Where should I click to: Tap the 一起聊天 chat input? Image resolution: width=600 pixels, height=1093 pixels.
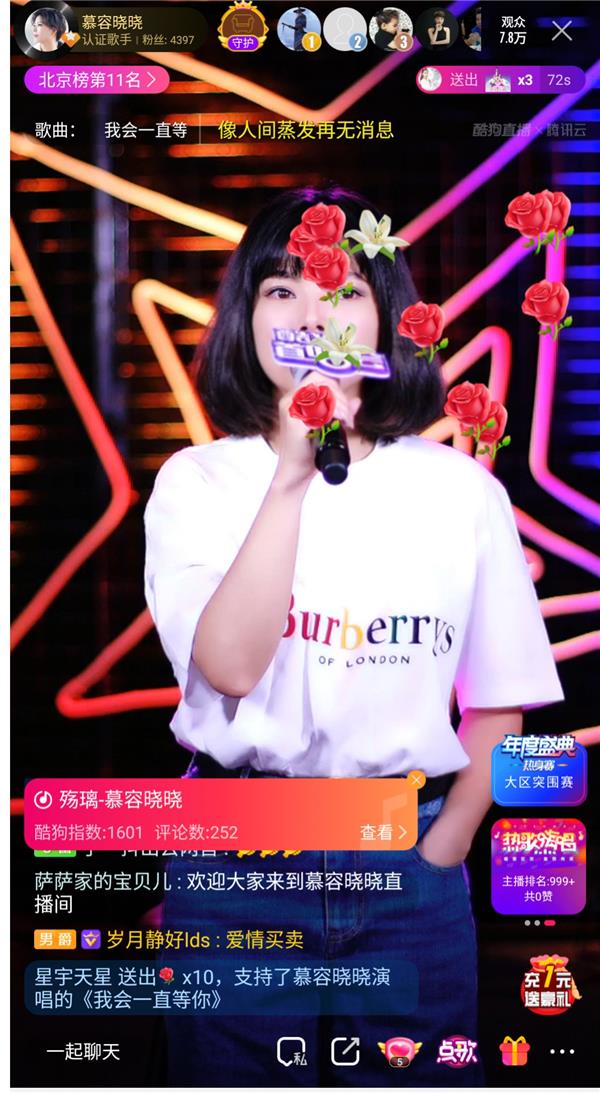(83, 1051)
